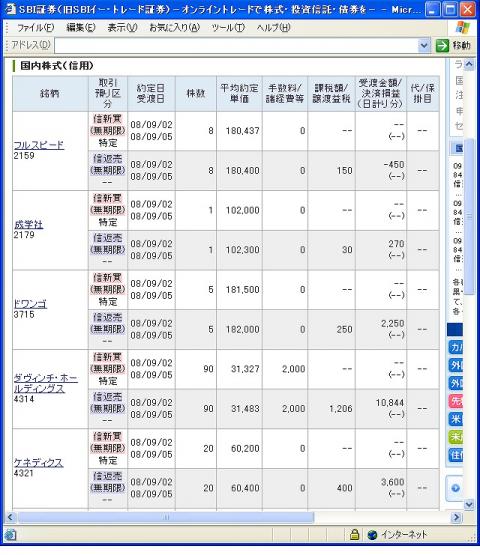Open the お気に入り(A) menu
The image size is (480, 555).
[x=175, y=28]
